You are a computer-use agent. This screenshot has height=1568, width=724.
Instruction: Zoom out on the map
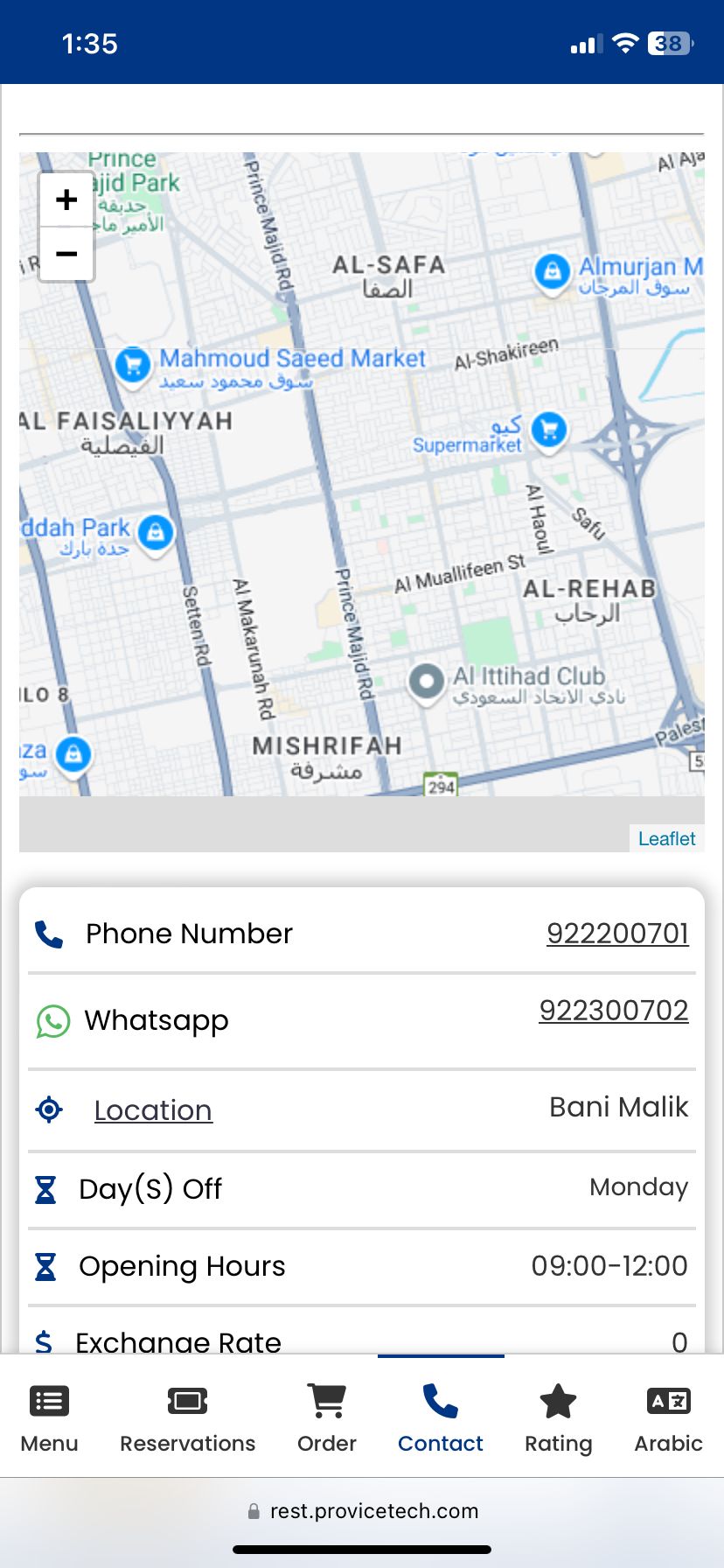pyautogui.click(x=66, y=254)
